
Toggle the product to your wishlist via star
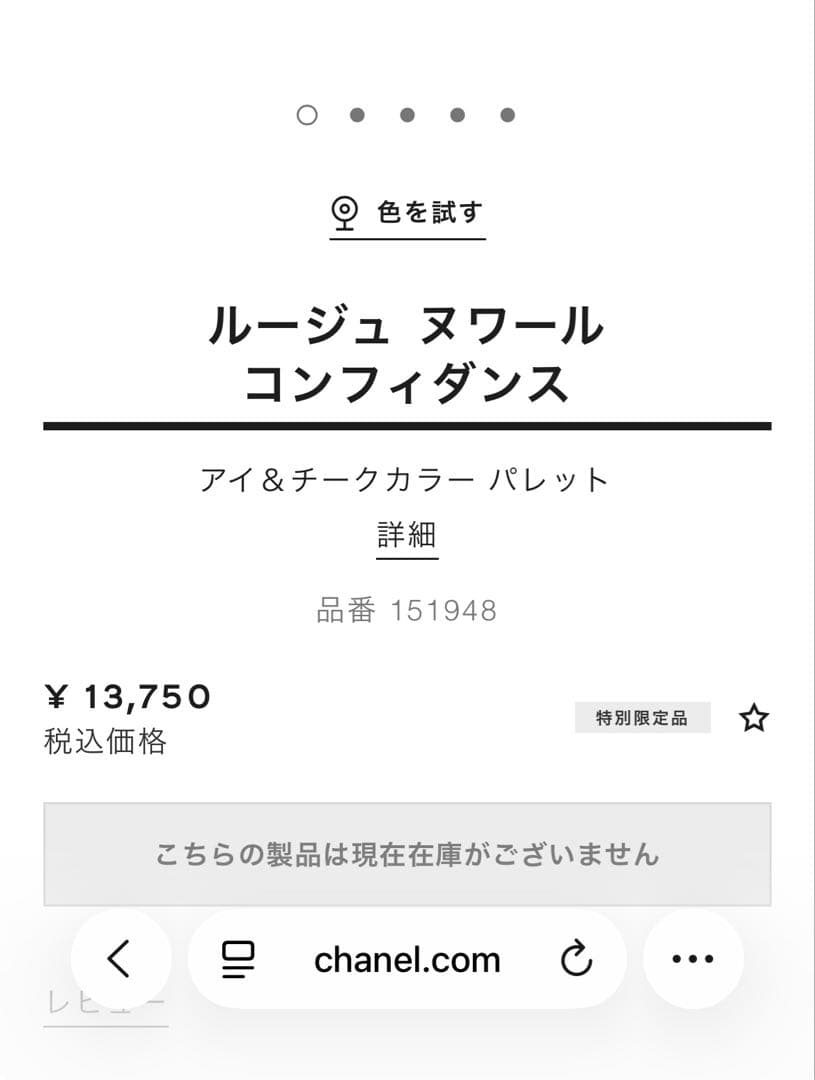click(x=753, y=718)
